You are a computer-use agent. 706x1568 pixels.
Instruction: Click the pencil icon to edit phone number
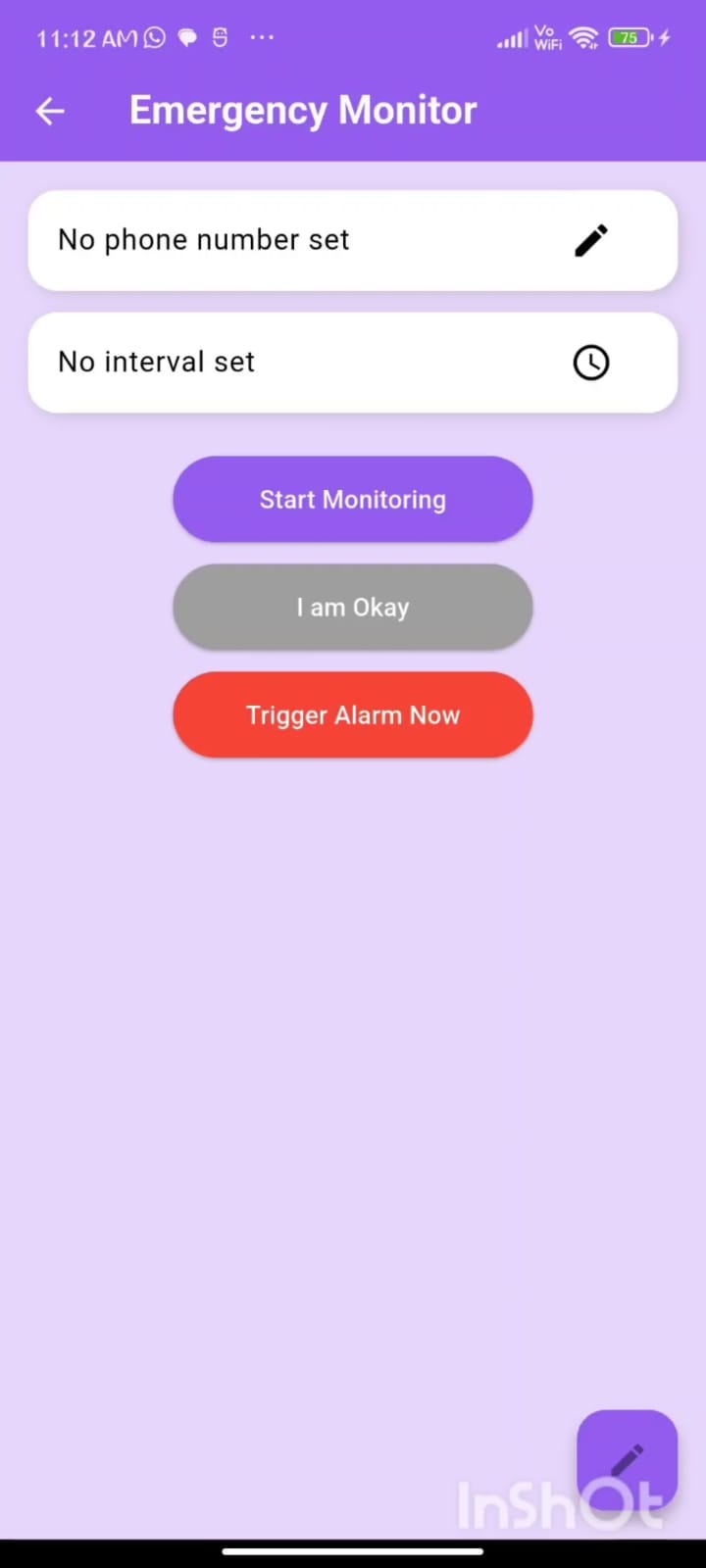(590, 240)
